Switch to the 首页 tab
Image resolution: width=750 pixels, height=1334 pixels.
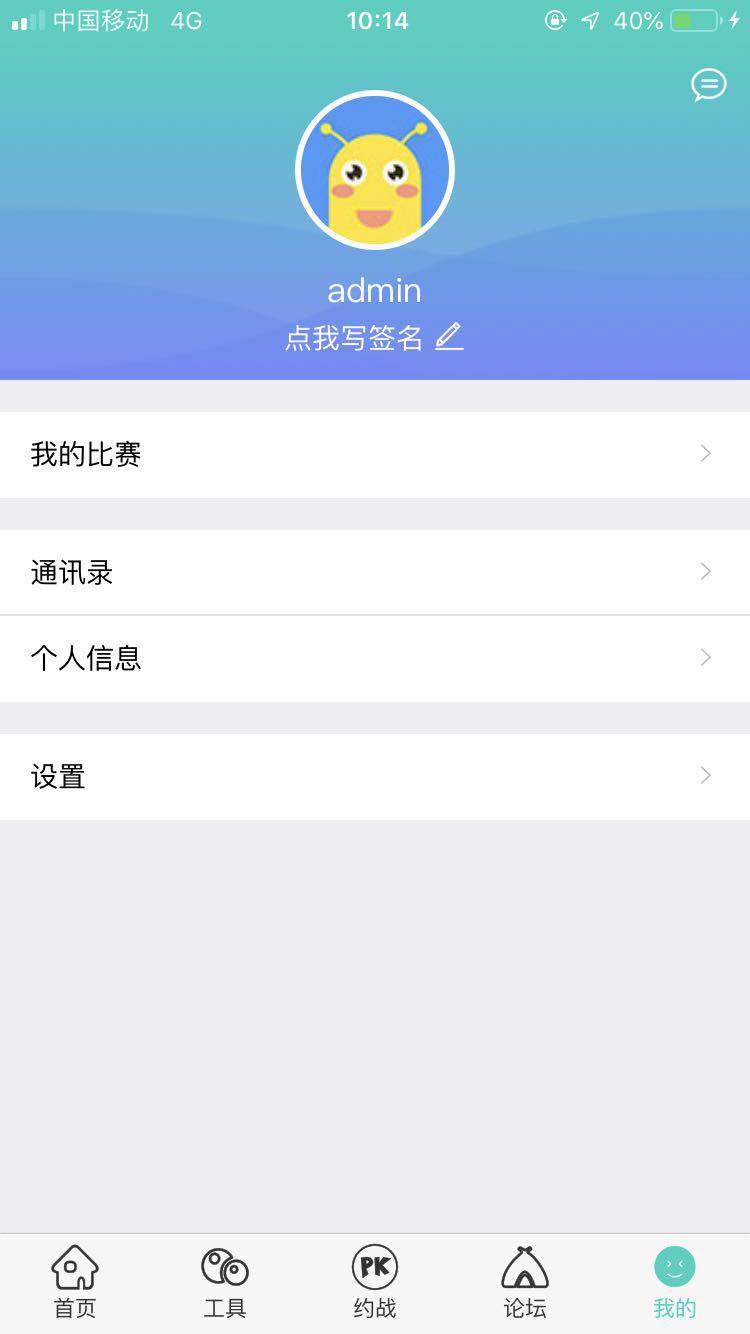[x=75, y=1282]
